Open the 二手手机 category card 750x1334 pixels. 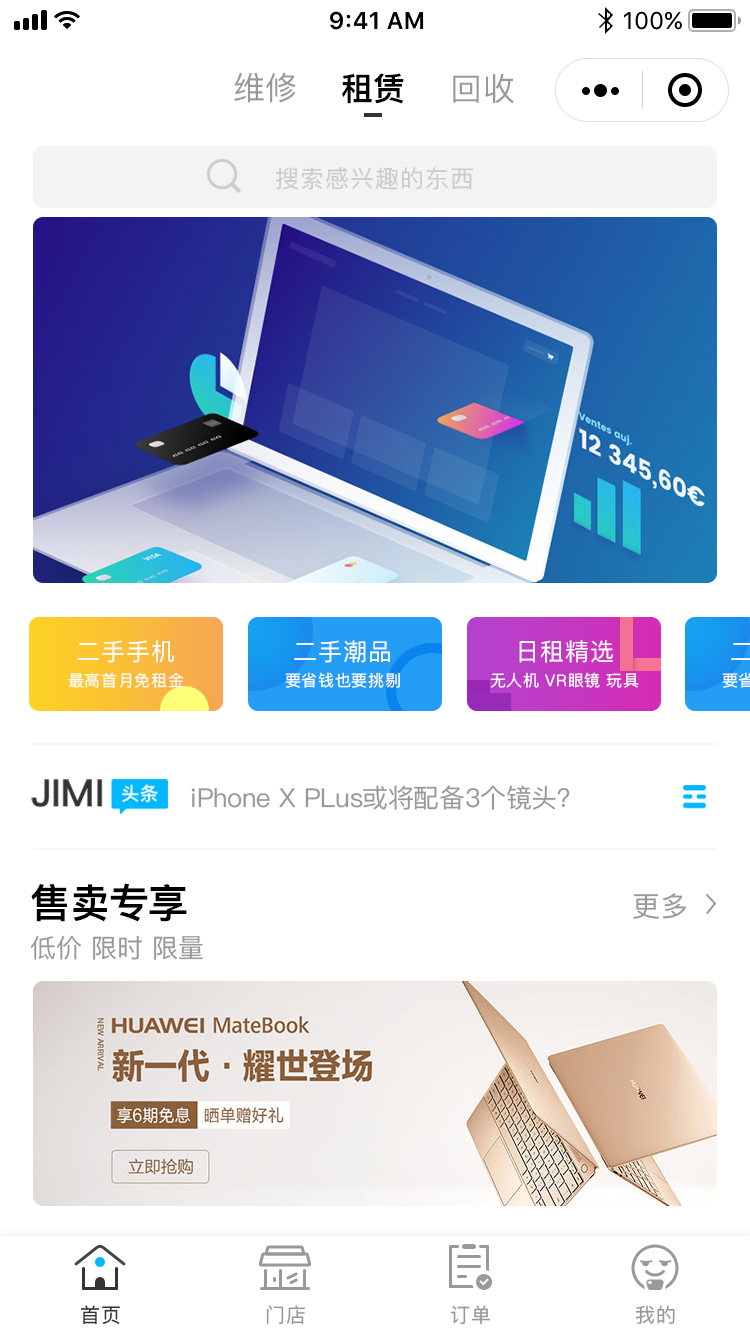pyautogui.click(x=126, y=664)
